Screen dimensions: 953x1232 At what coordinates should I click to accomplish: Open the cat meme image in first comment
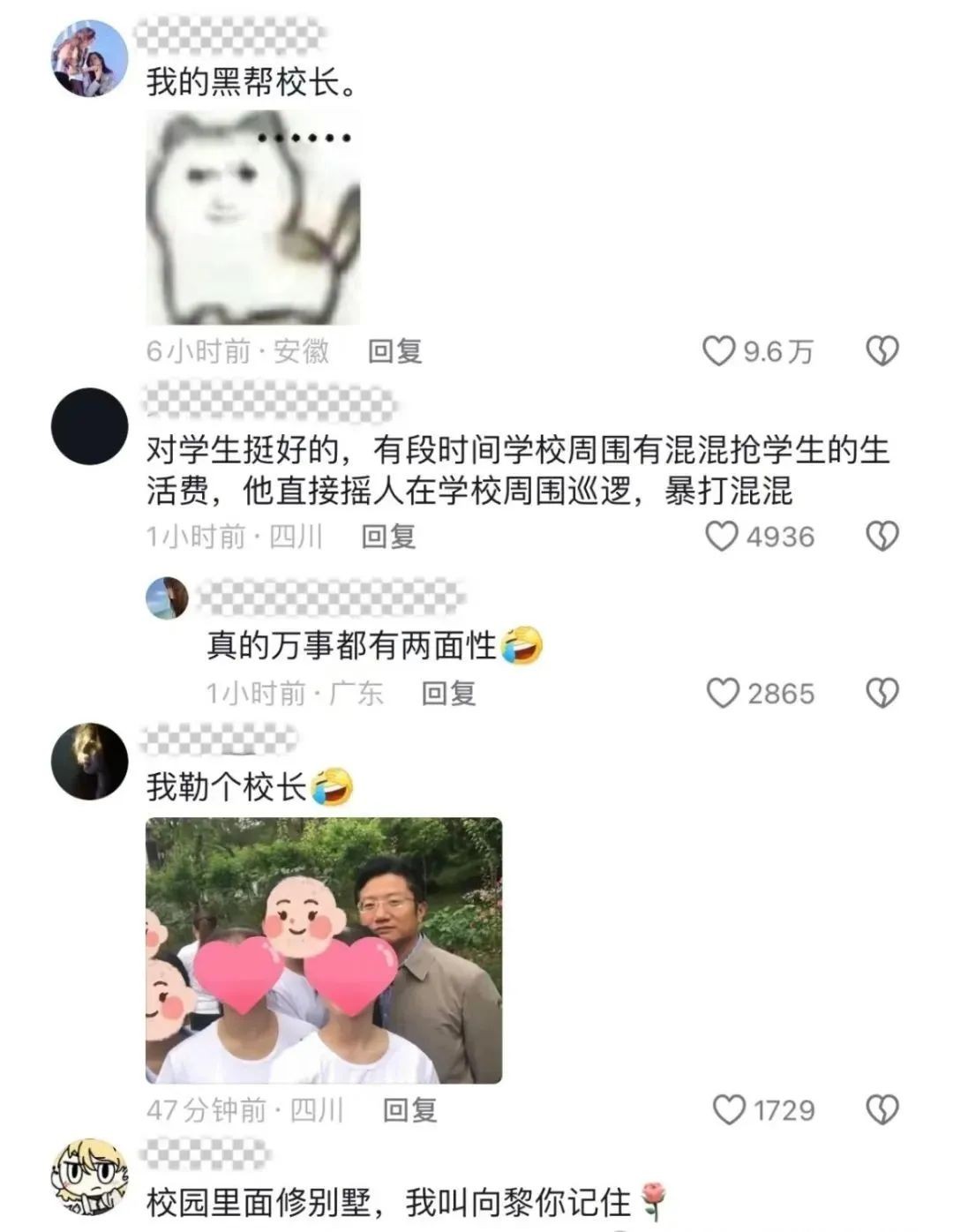pos(253,218)
